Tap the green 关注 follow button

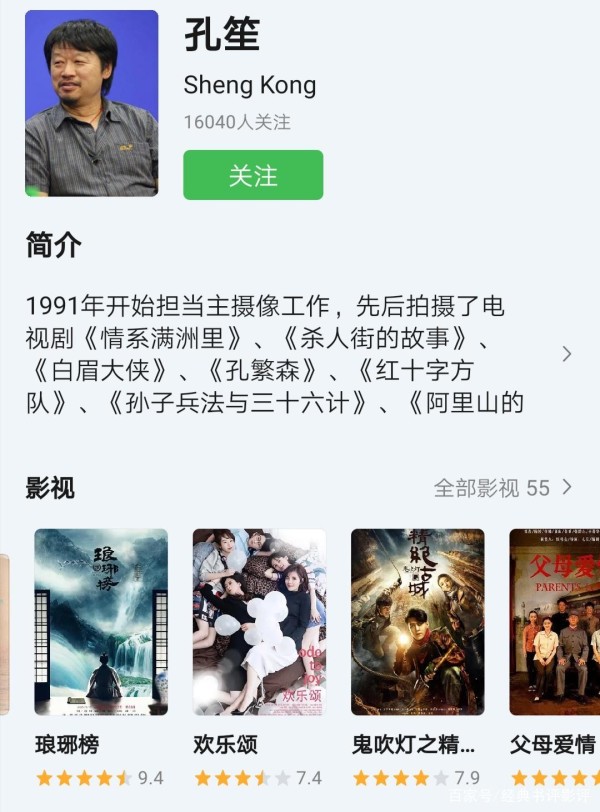point(253,175)
